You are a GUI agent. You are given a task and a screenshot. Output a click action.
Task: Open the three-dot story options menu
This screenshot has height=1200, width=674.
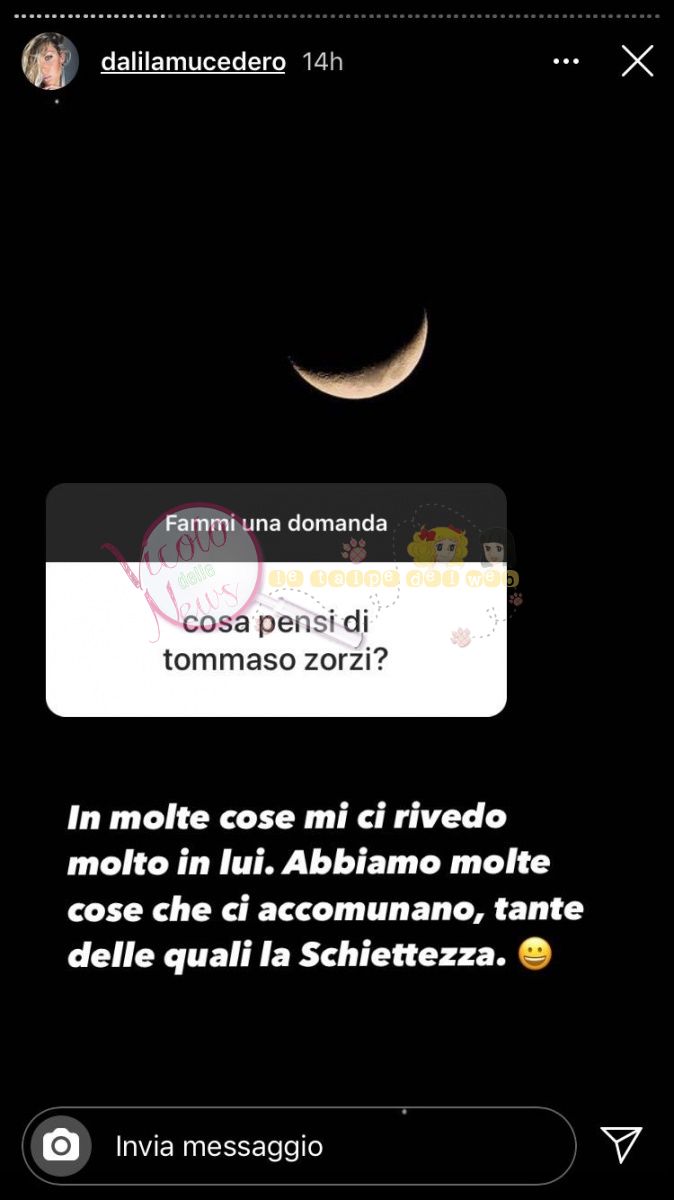click(x=566, y=62)
